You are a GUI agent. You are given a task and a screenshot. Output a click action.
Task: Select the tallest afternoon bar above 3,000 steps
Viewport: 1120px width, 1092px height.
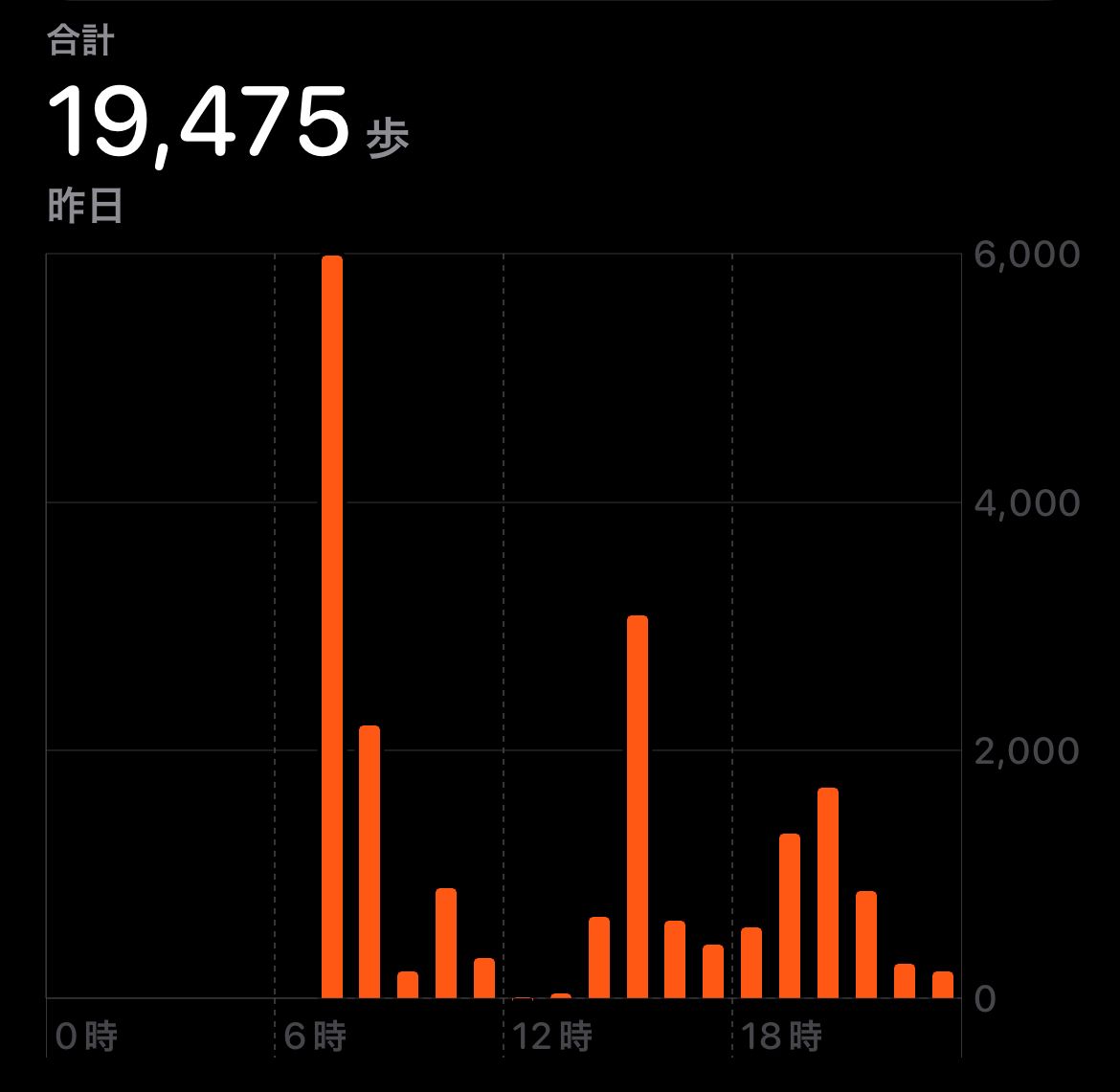pos(638,807)
